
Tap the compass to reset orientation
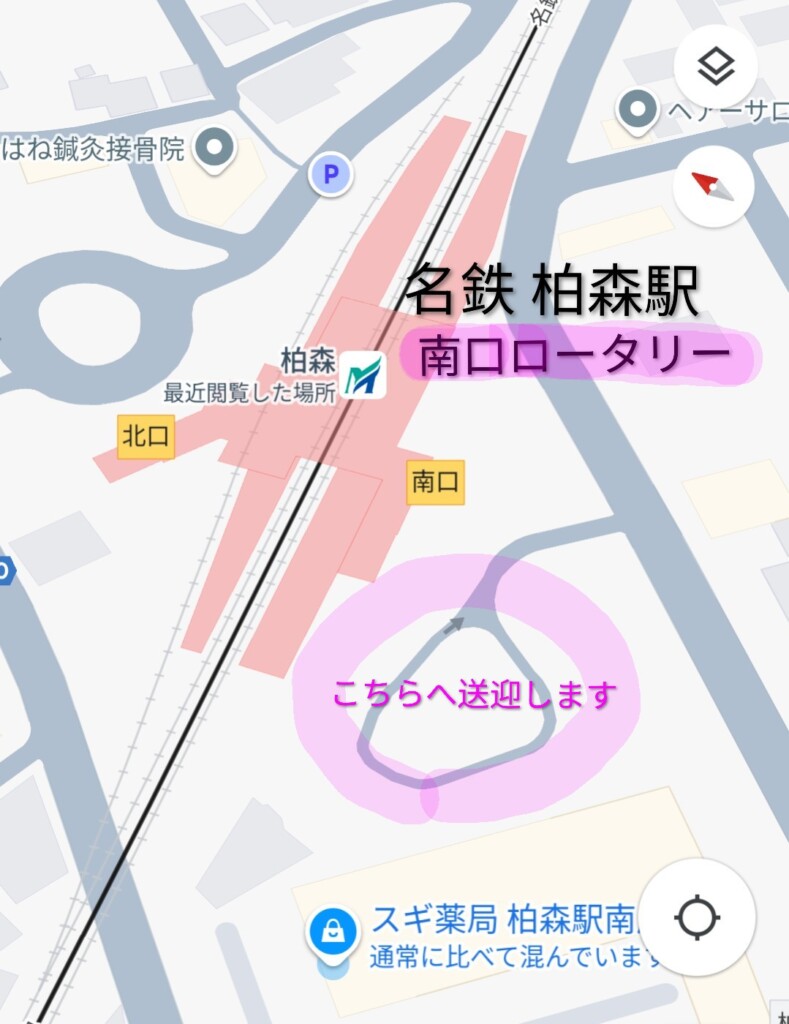713,186
